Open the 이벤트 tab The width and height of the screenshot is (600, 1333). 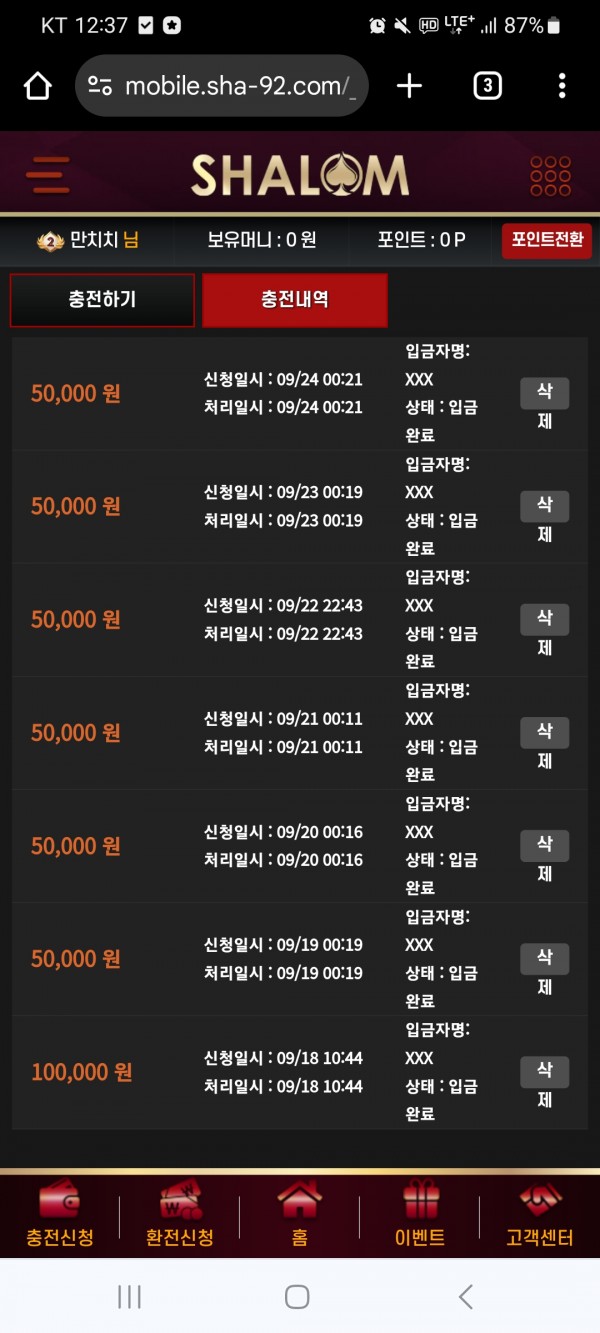click(x=420, y=1214)
